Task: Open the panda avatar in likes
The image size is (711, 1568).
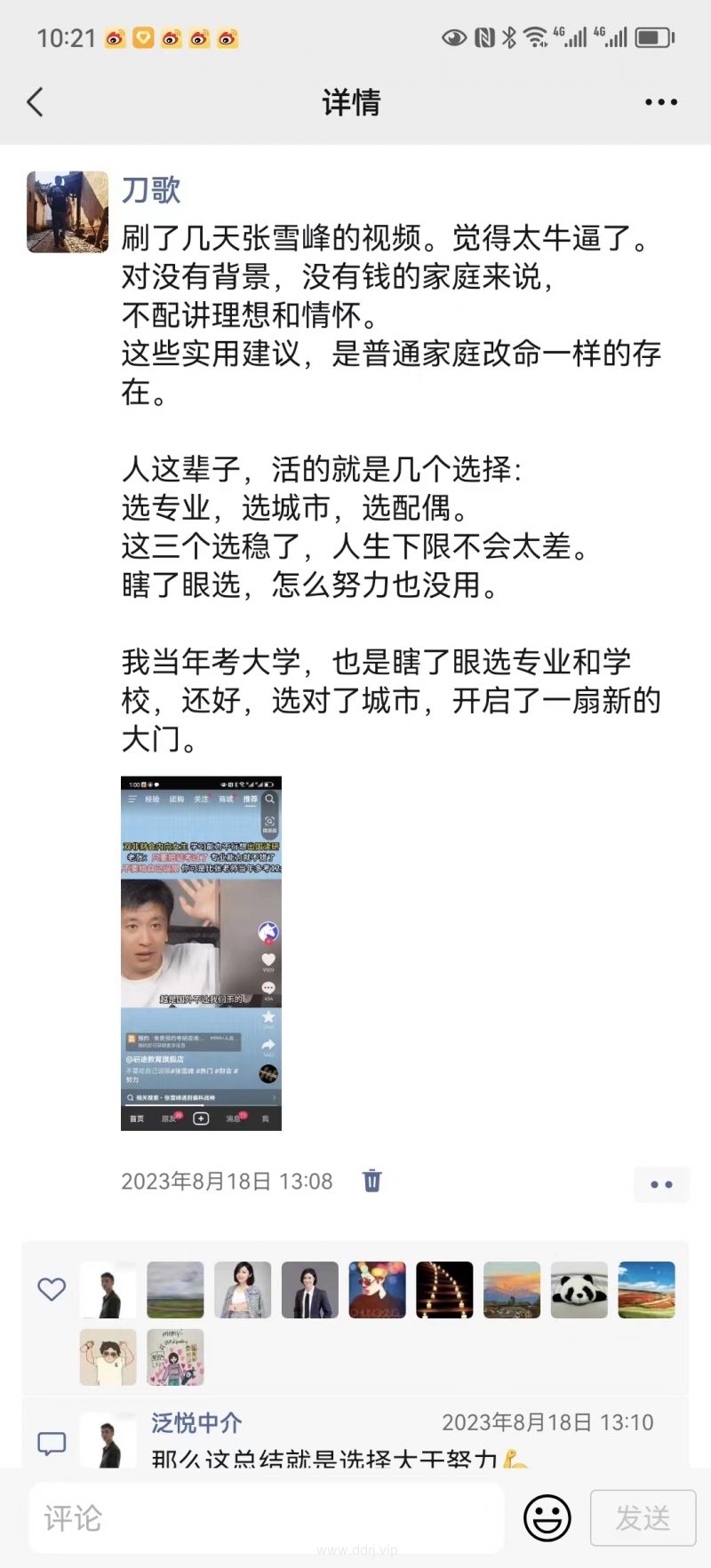Action: coord(579,1289)
